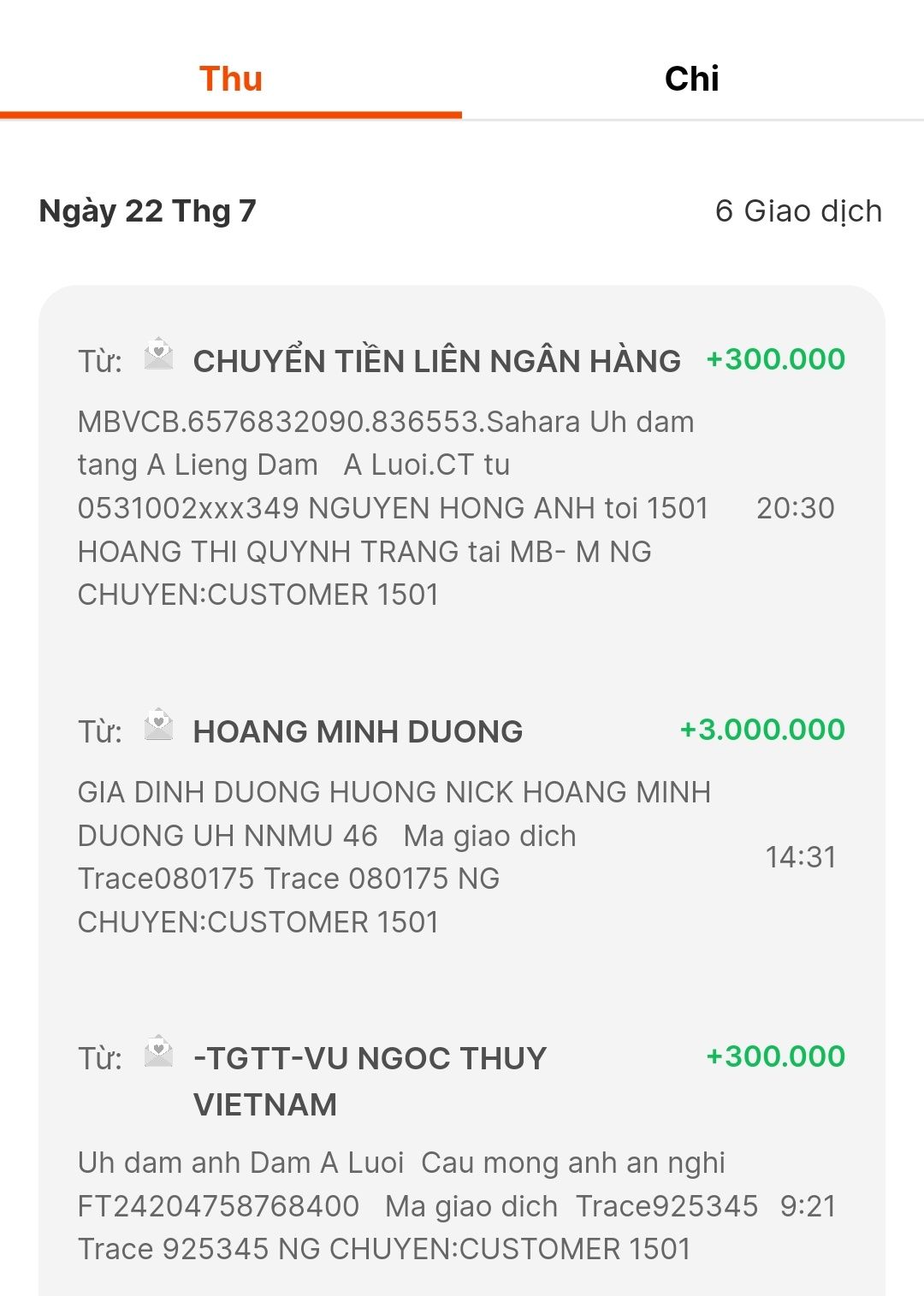Open the CHUYỂN TIỀN LIÊN NGÂN HÀNG transaction
The image size is (924, 1296).
tap(436, 361)
